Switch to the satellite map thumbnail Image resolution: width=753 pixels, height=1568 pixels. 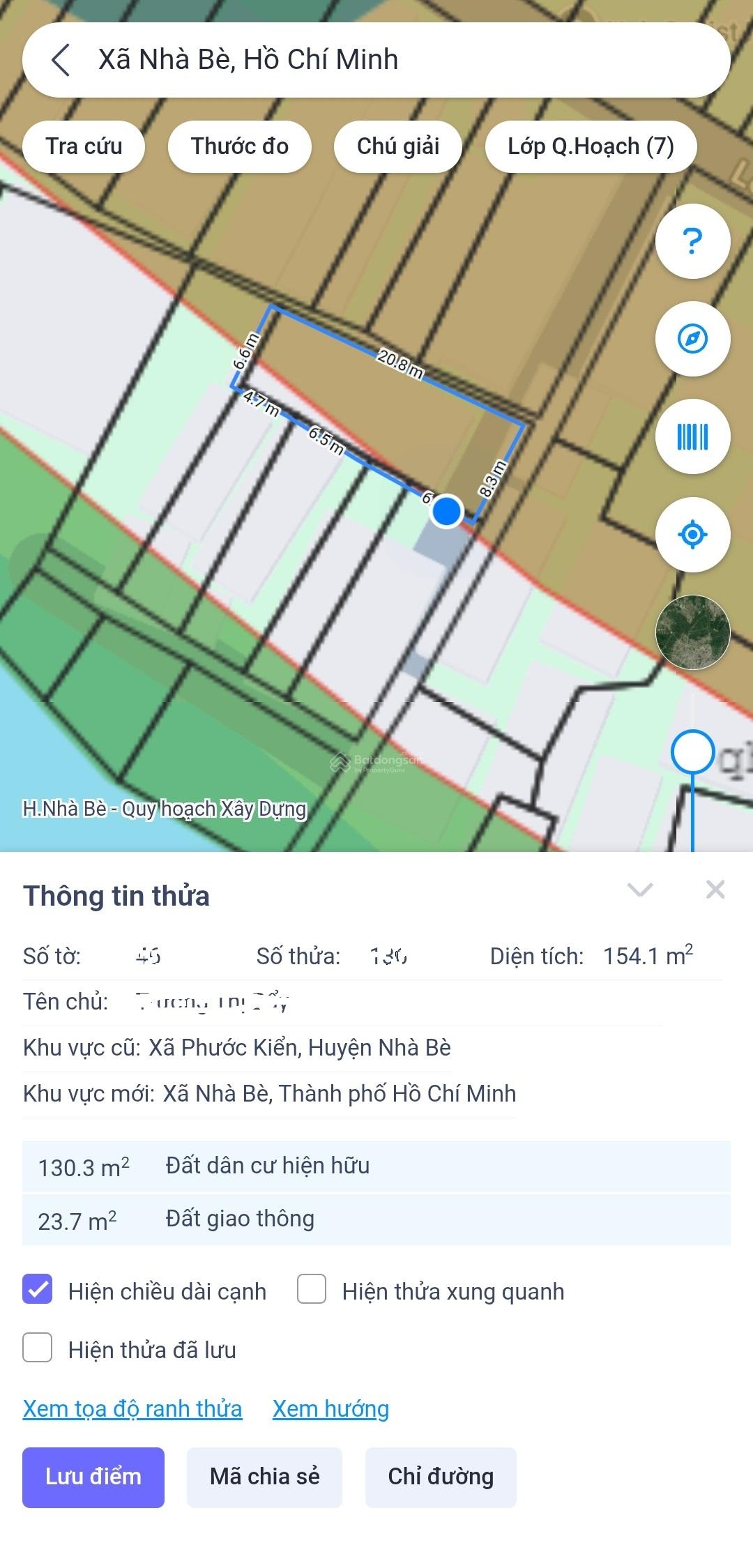(692, 632)
